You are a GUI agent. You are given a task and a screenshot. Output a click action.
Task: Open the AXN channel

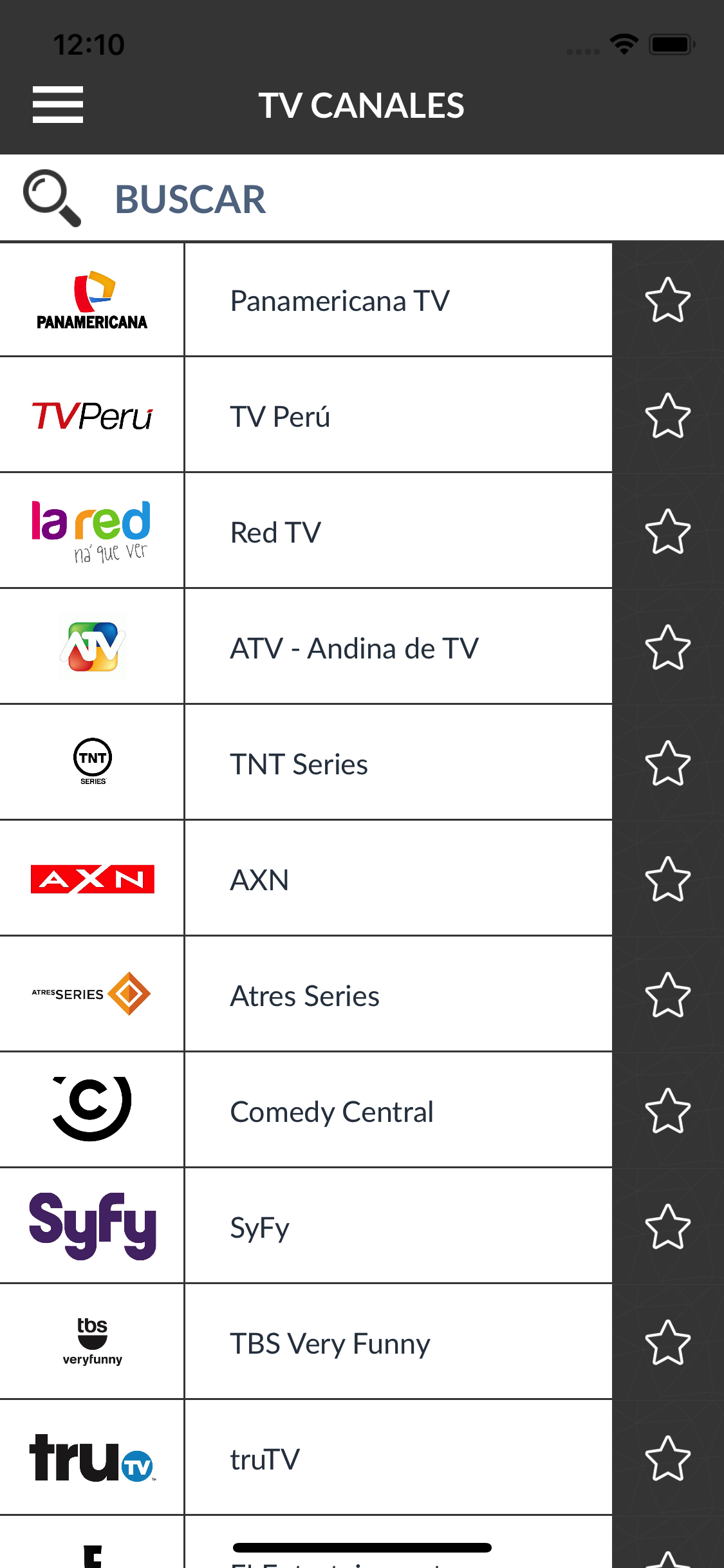click(306, 879)
